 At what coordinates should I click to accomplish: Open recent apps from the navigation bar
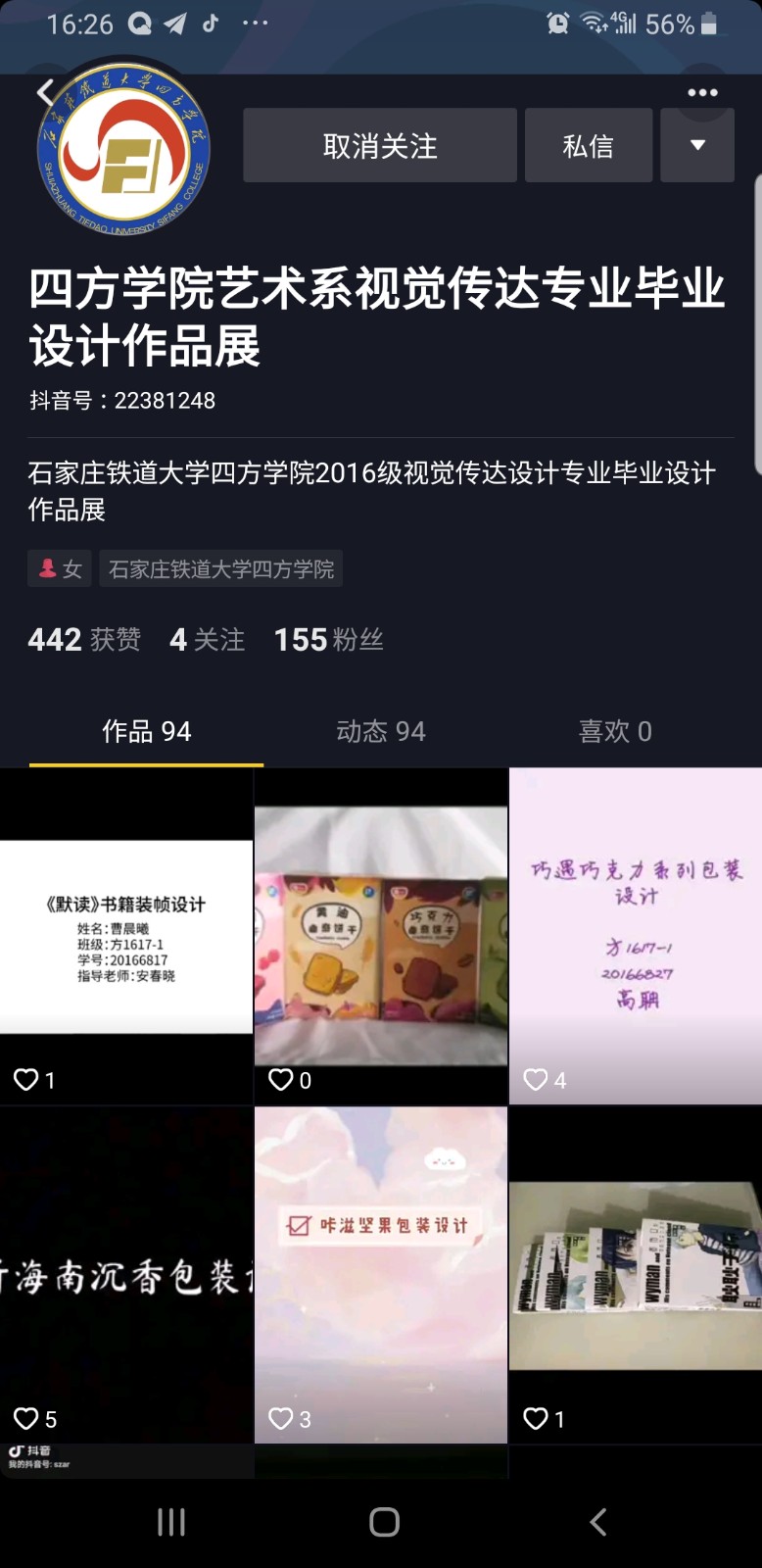(x=171, y=1522)
